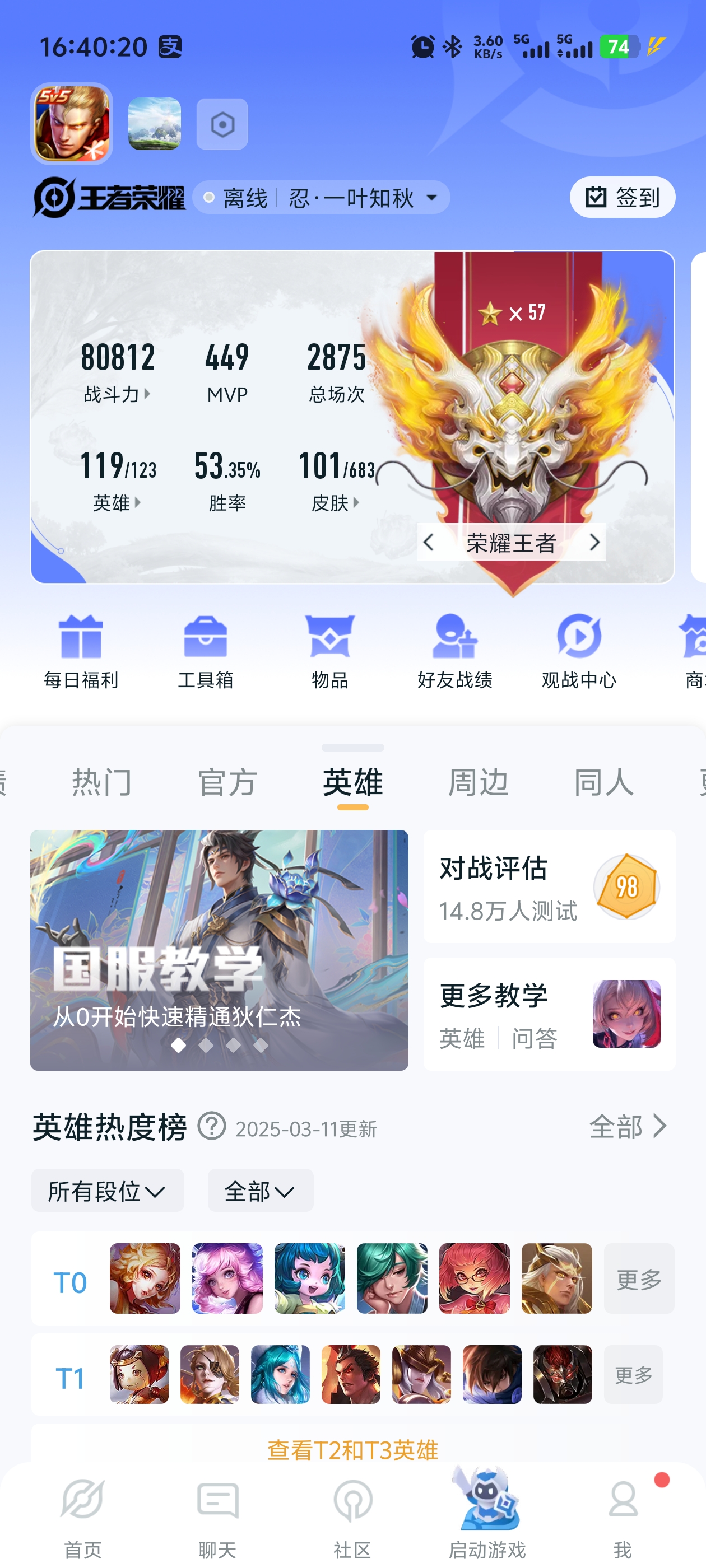
Task: Expand the account selector 忍·一叶知秋
Action: tap(362, 198)
